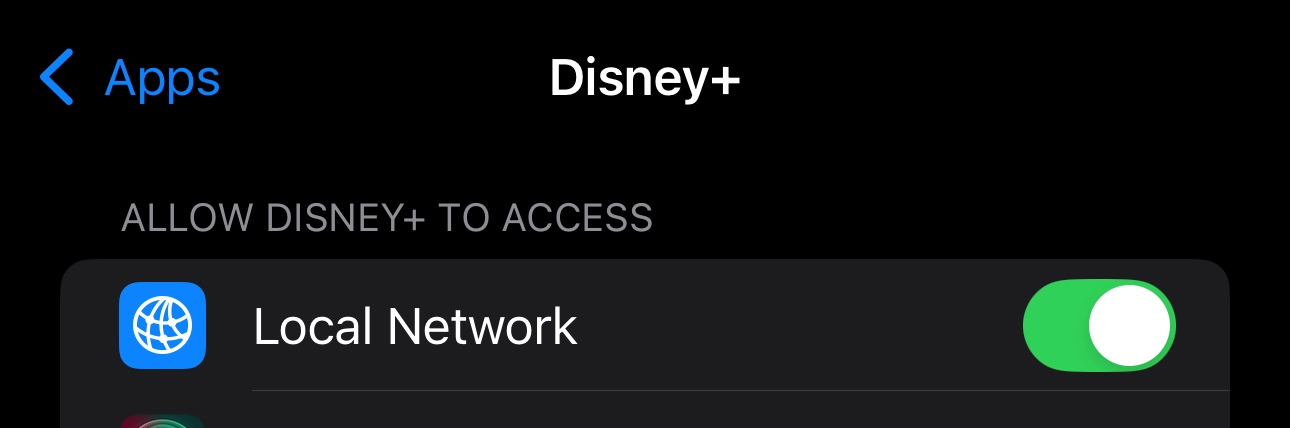Screen dimensions: 1290x428
Task: Go back to Apps
Action: [130, 79]
